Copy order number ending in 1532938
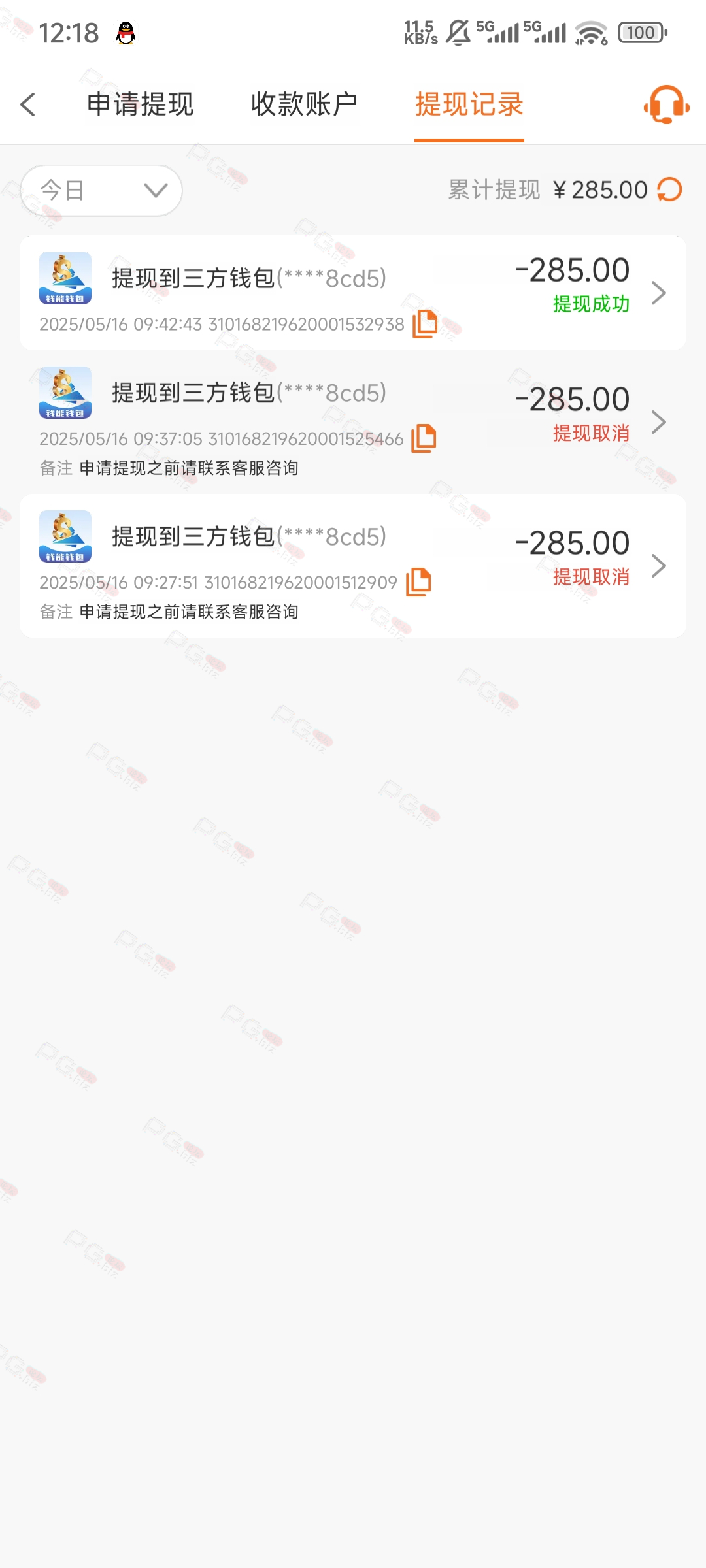The image size is (706, 1568). coord(425,324)
